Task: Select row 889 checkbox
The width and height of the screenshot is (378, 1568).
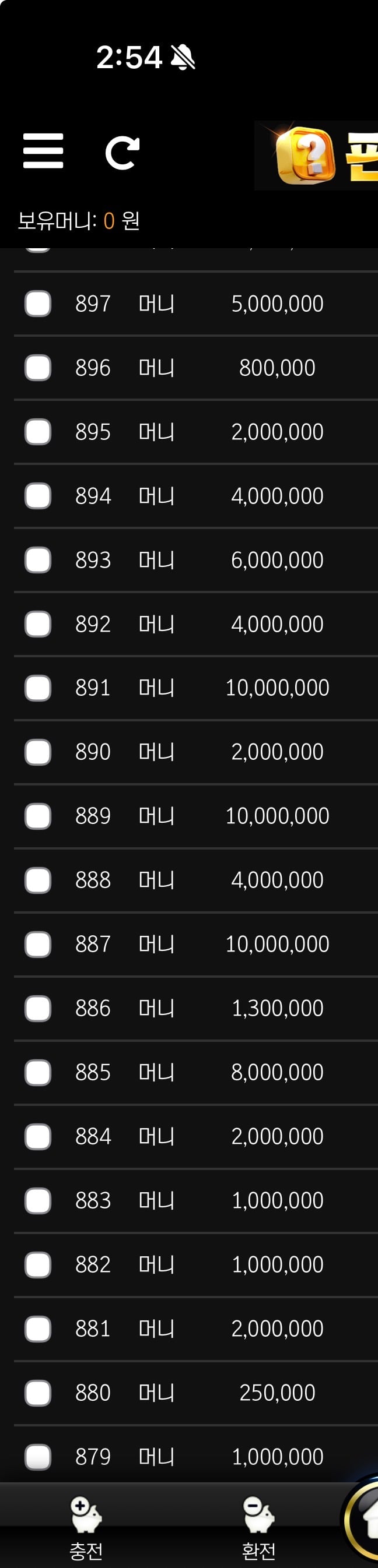Action: (x=38, y=816)
